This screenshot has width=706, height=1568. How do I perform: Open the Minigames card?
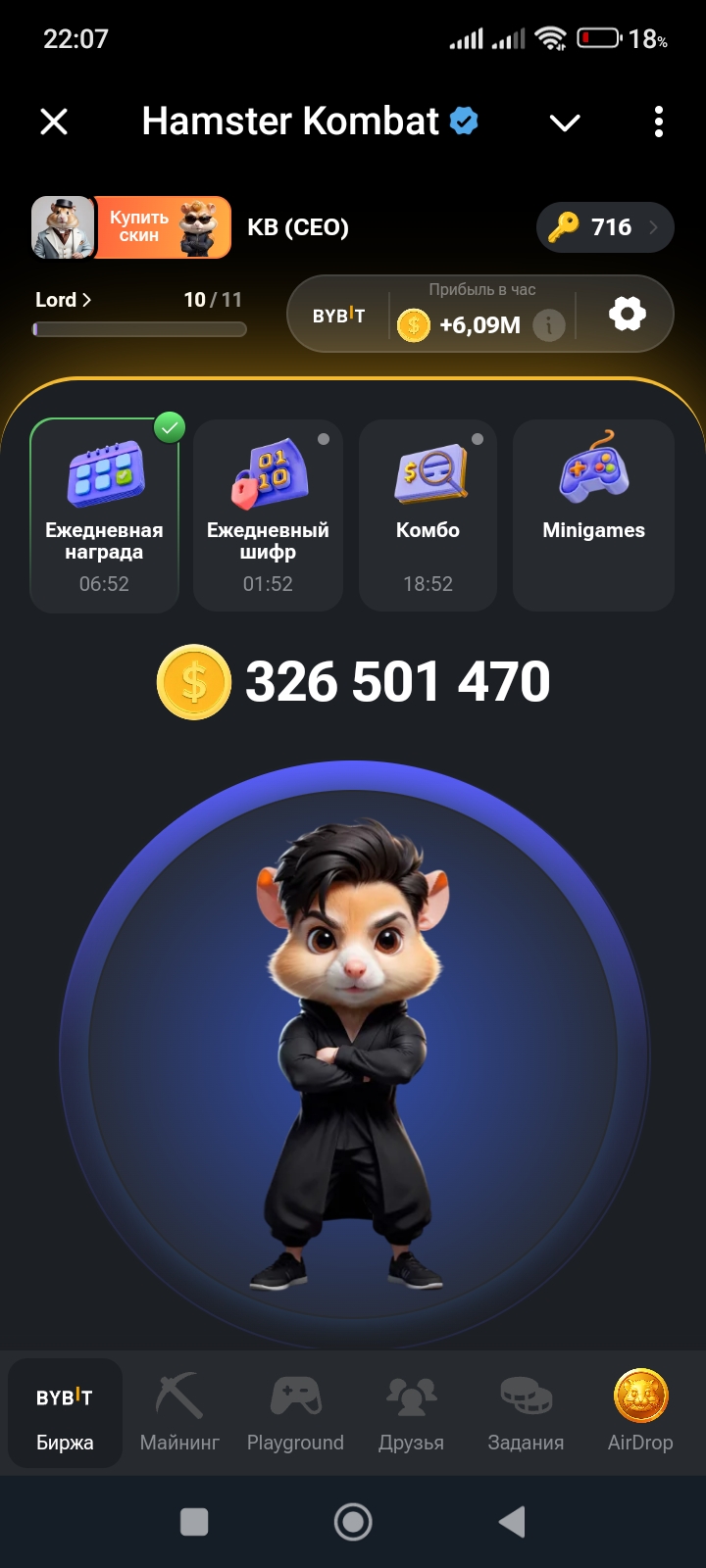[593, 515]
